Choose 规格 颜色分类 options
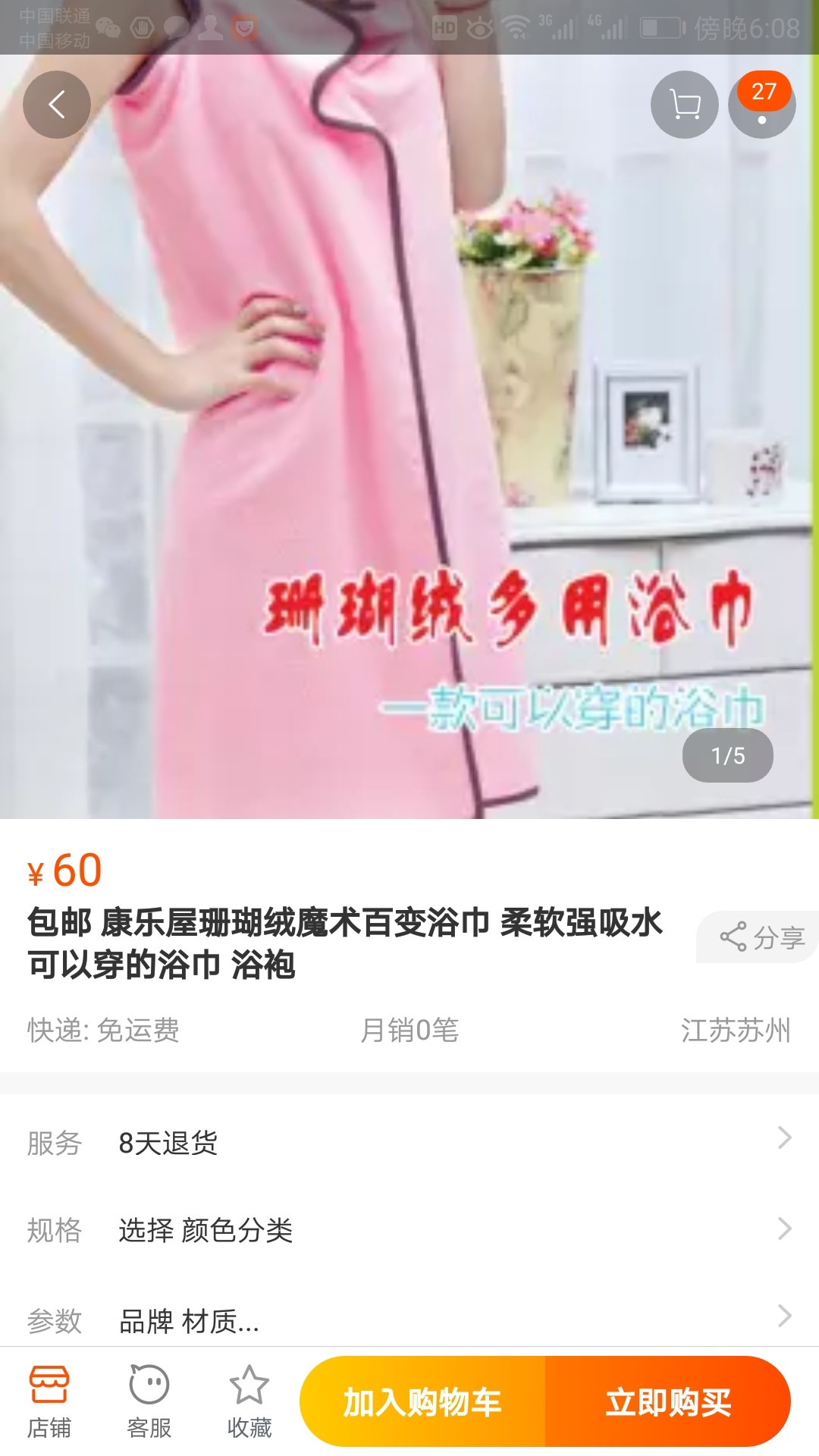Image resolution: width=819 pixels, height=1456 pixels. click(409, 1229)
